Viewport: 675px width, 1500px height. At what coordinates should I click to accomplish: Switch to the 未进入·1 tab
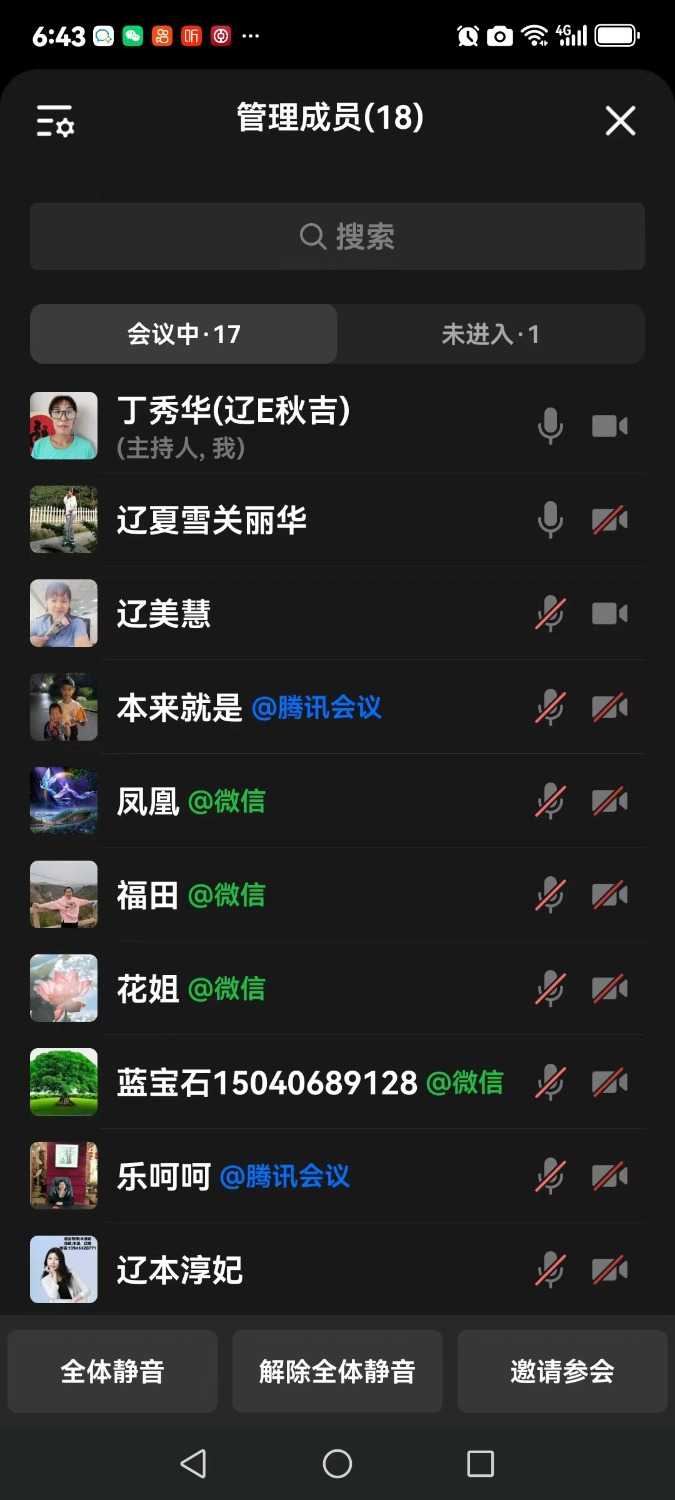click(x=490, y=334)
